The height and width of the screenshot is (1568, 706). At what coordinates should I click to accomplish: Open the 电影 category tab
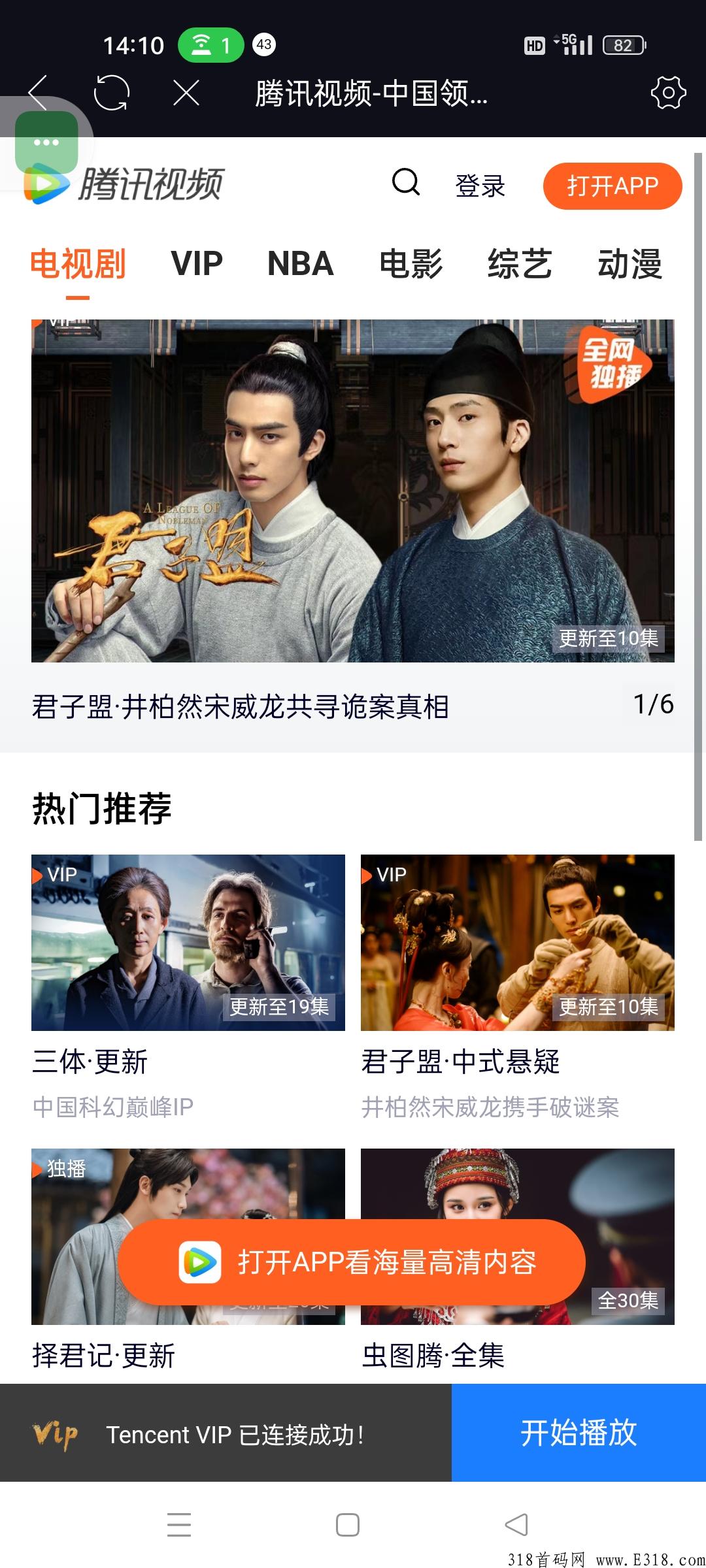tap(411, 263)
